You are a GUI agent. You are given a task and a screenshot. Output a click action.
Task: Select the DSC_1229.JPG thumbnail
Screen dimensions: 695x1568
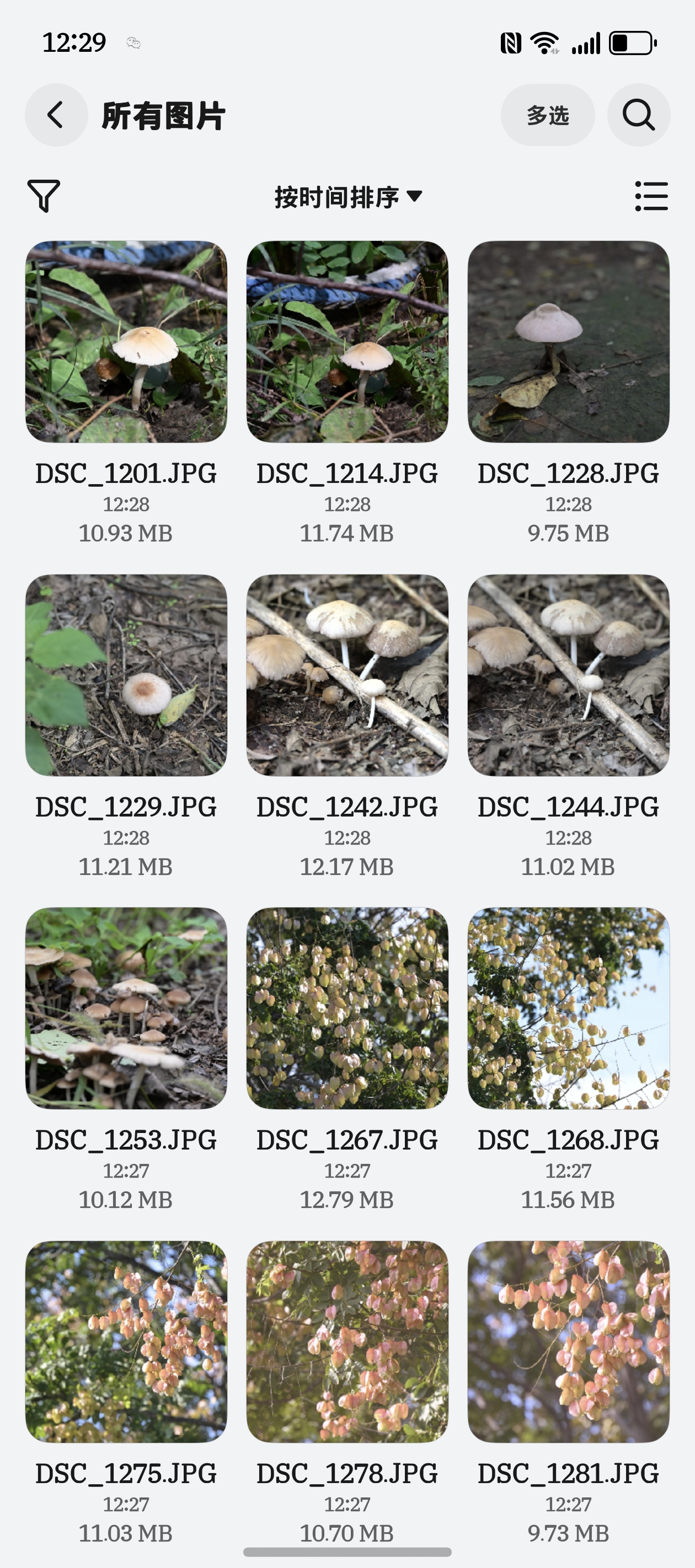point(126,675)
